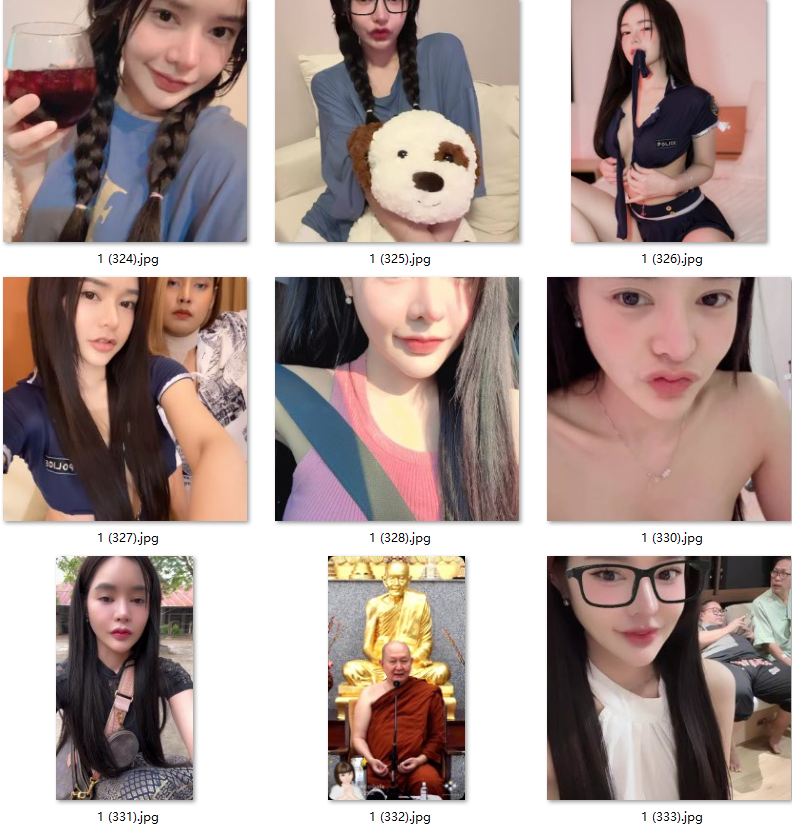Viewport: 792px width, 831px height.
Task: Open the file named 1 (326).jpg
Action: pos(669,120)
